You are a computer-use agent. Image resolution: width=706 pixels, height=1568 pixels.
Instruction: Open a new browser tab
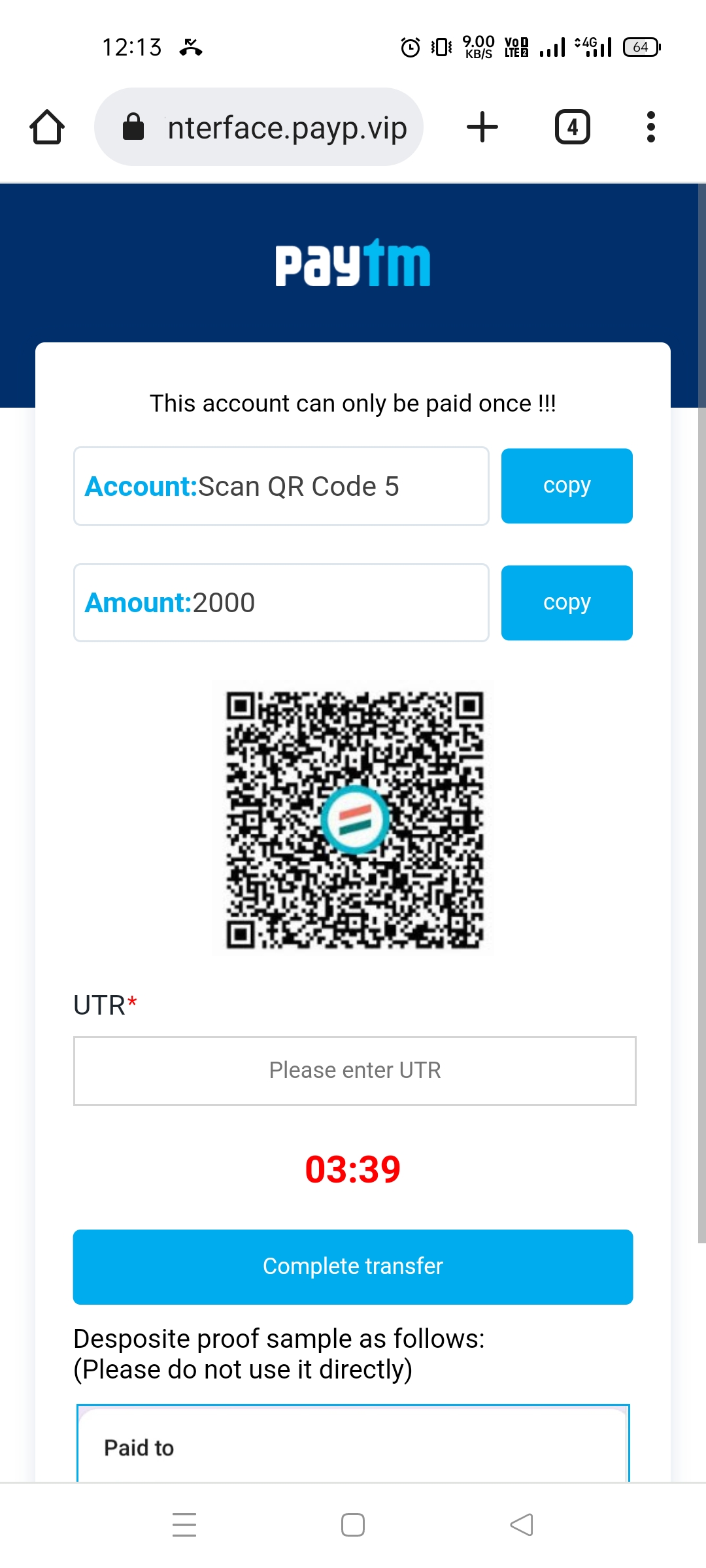[x=482, y=127]
